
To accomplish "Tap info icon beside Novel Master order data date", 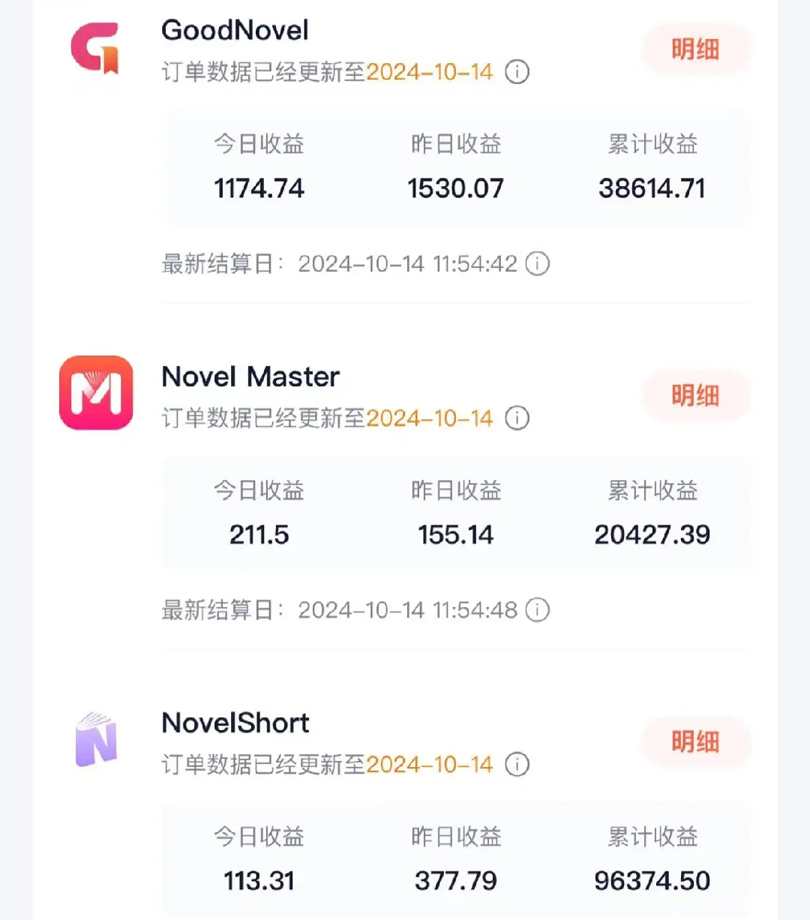I will [x=516, y=418].
